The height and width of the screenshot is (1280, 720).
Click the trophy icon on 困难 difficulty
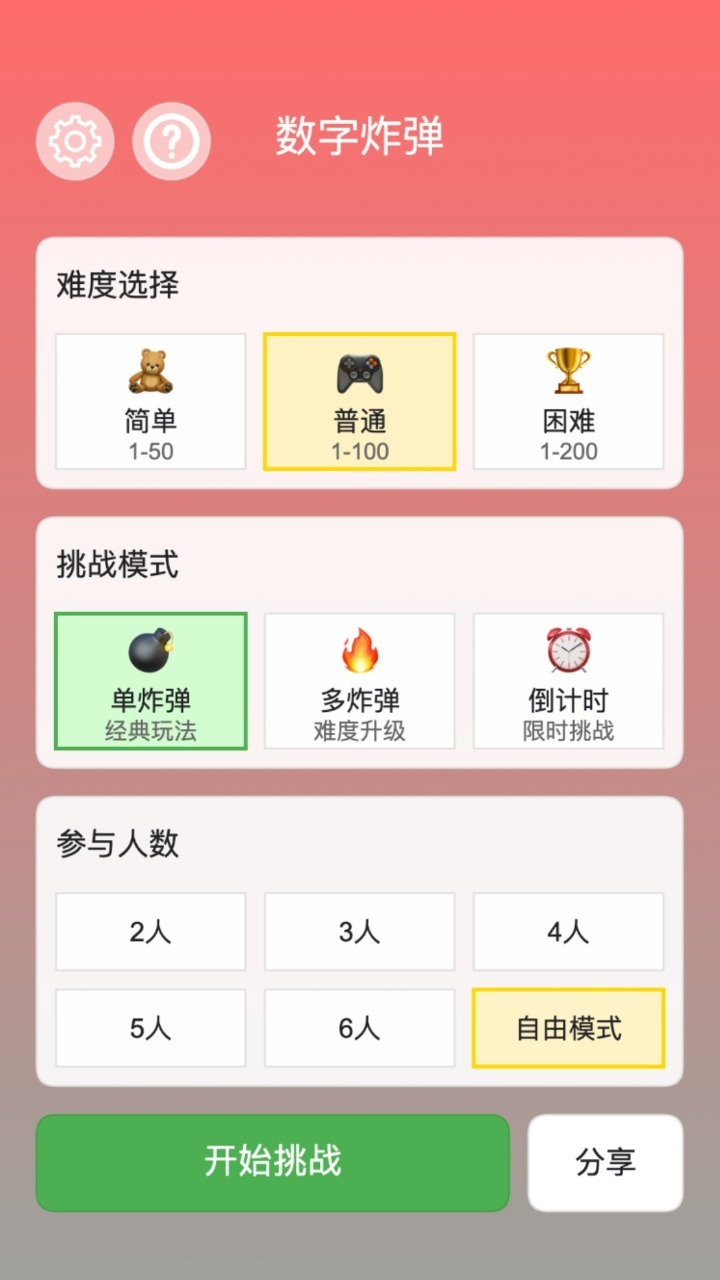coord(568,372)
